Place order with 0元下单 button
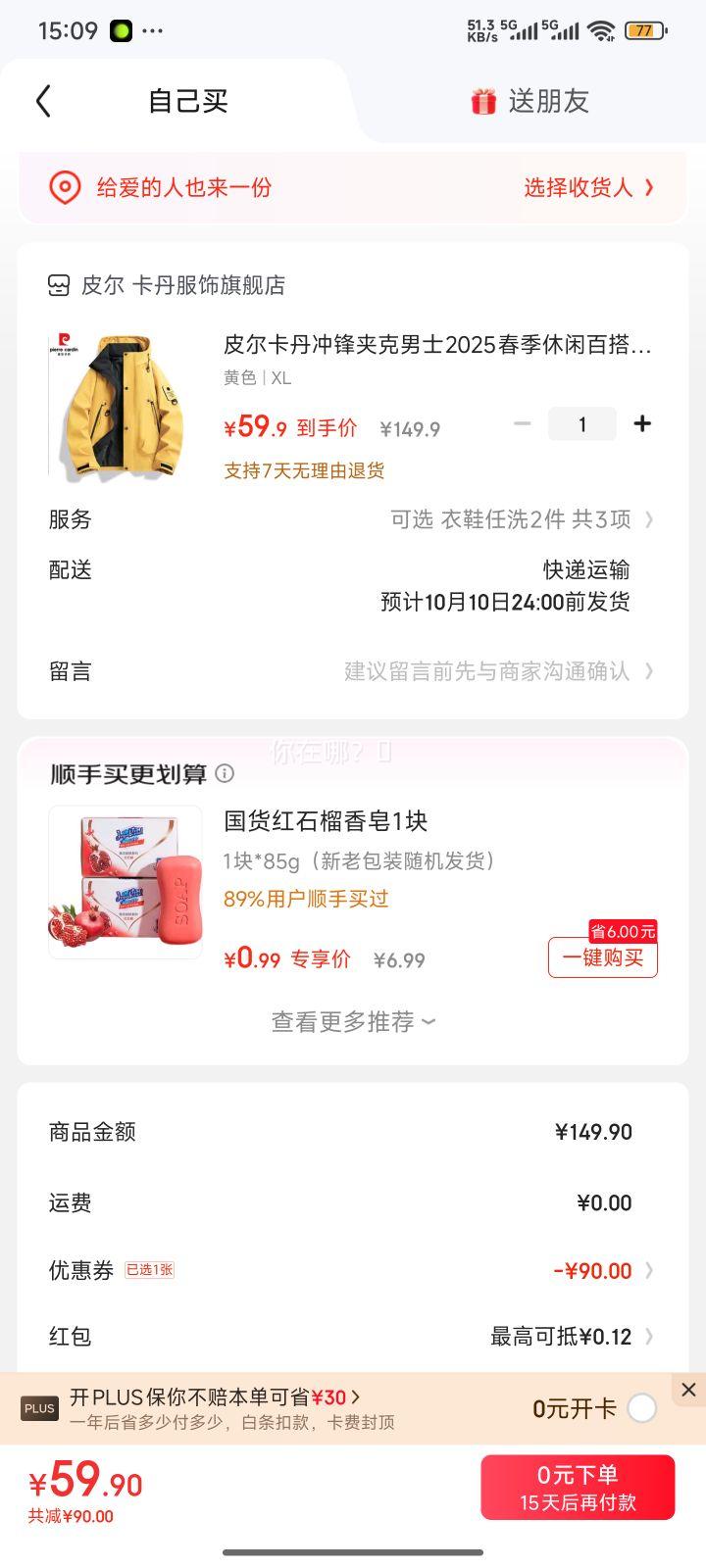Screen dimensions: 706x1568 click(x=578, y=1488)
